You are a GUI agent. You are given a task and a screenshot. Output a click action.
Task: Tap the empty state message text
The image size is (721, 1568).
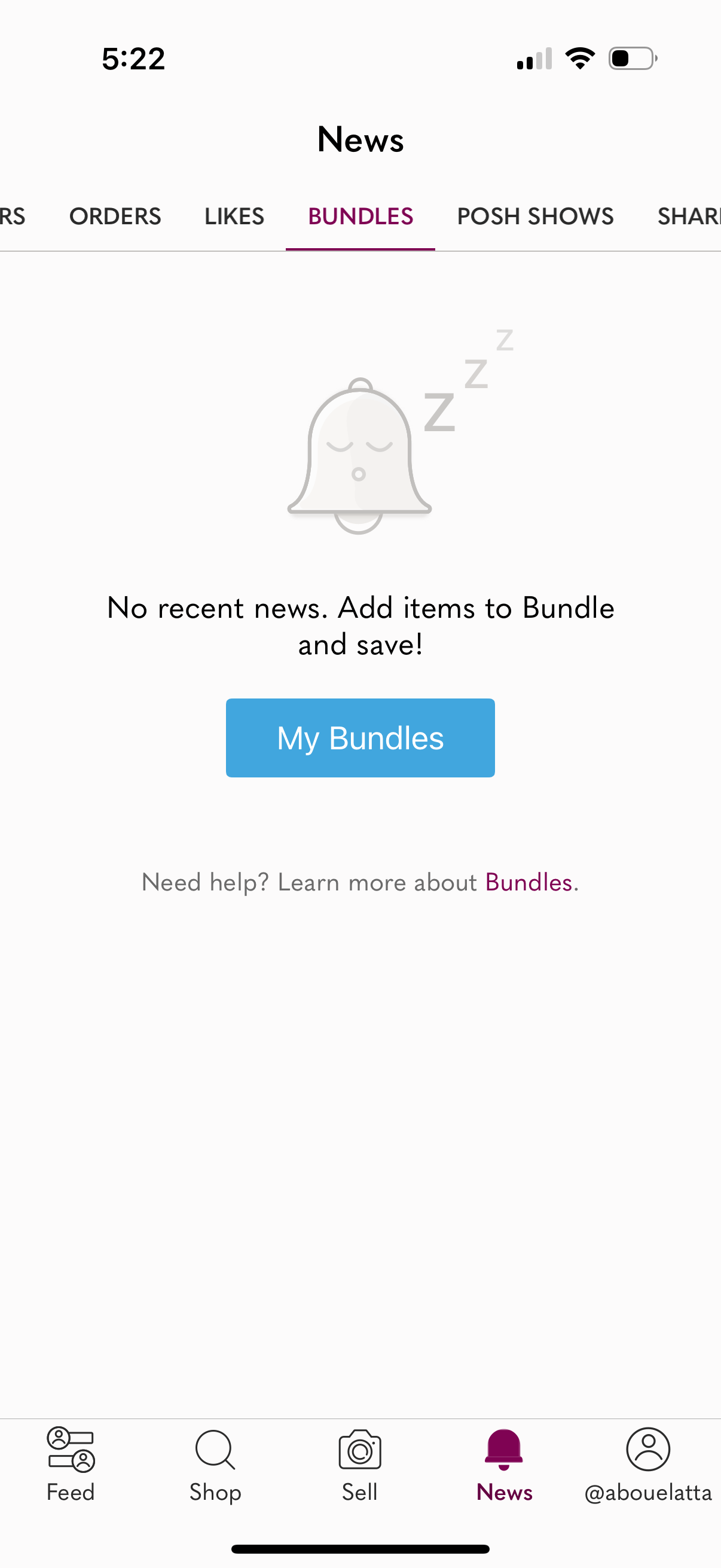360,624
